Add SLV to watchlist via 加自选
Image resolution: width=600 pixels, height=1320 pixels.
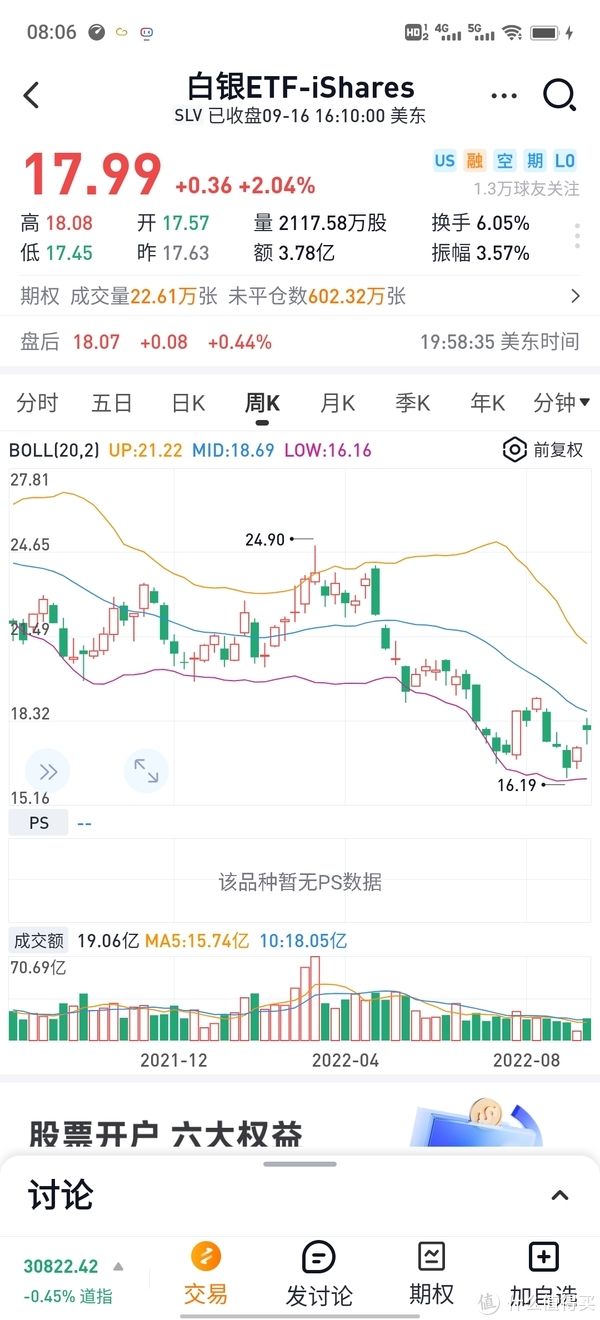click(x=543, y=1274)
